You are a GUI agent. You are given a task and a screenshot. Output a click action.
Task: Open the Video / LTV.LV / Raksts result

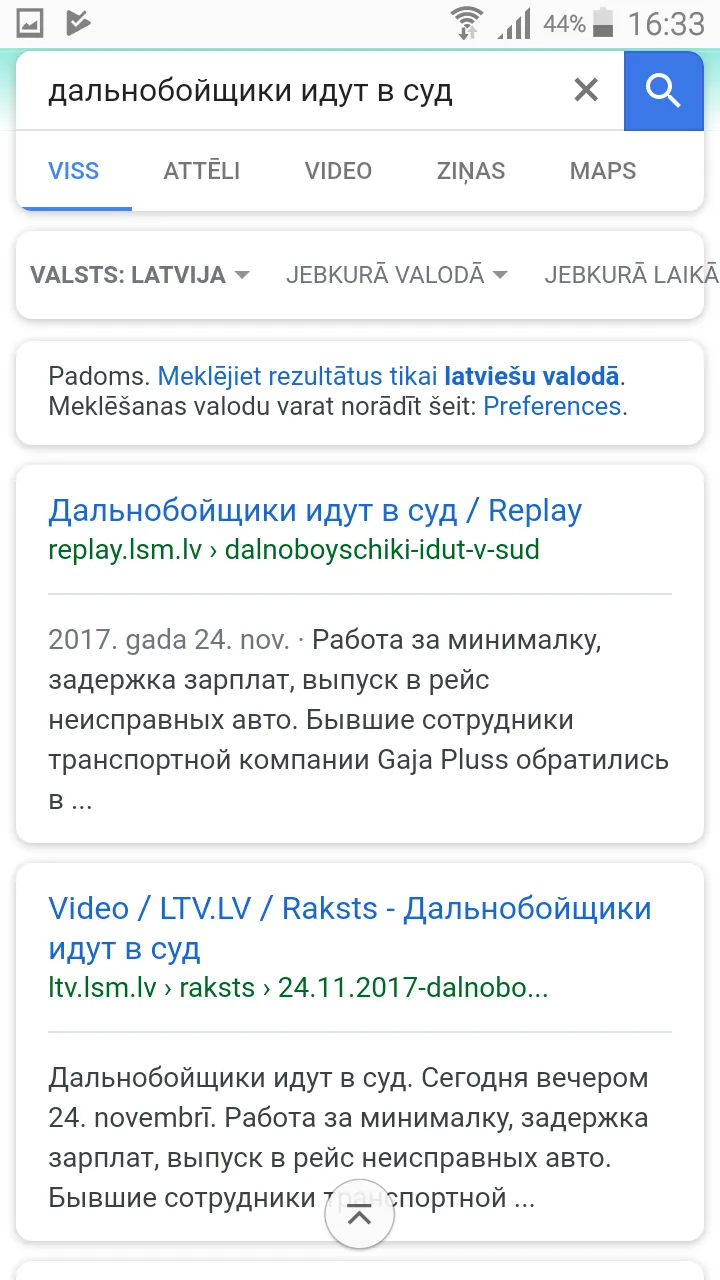(x=350, y=928)
